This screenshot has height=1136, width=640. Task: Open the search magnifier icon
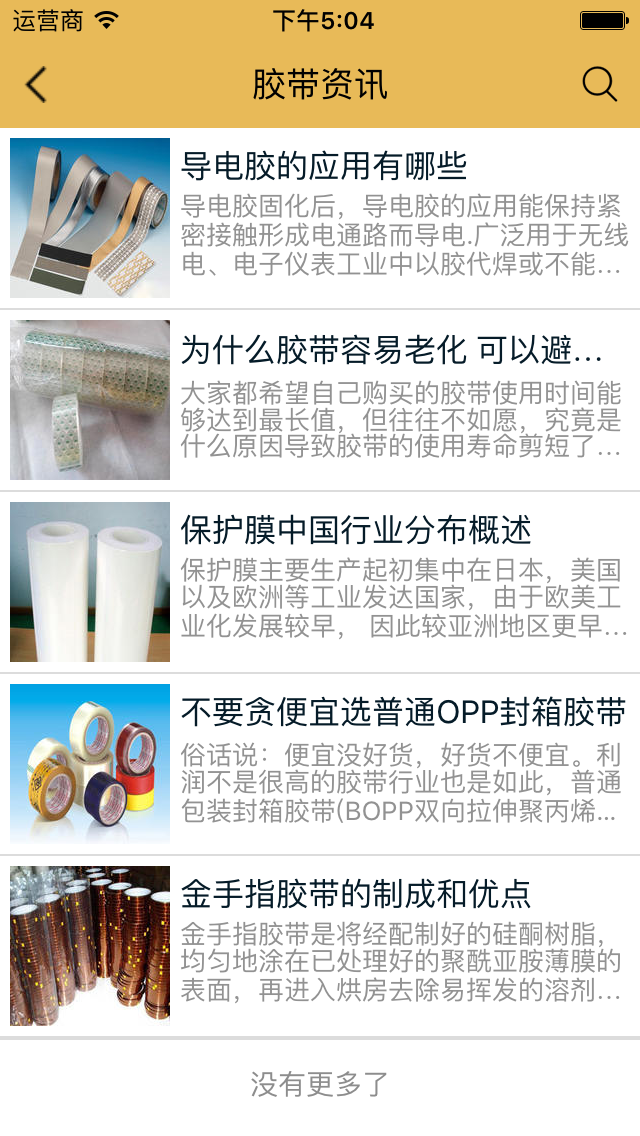coord(599,85)
